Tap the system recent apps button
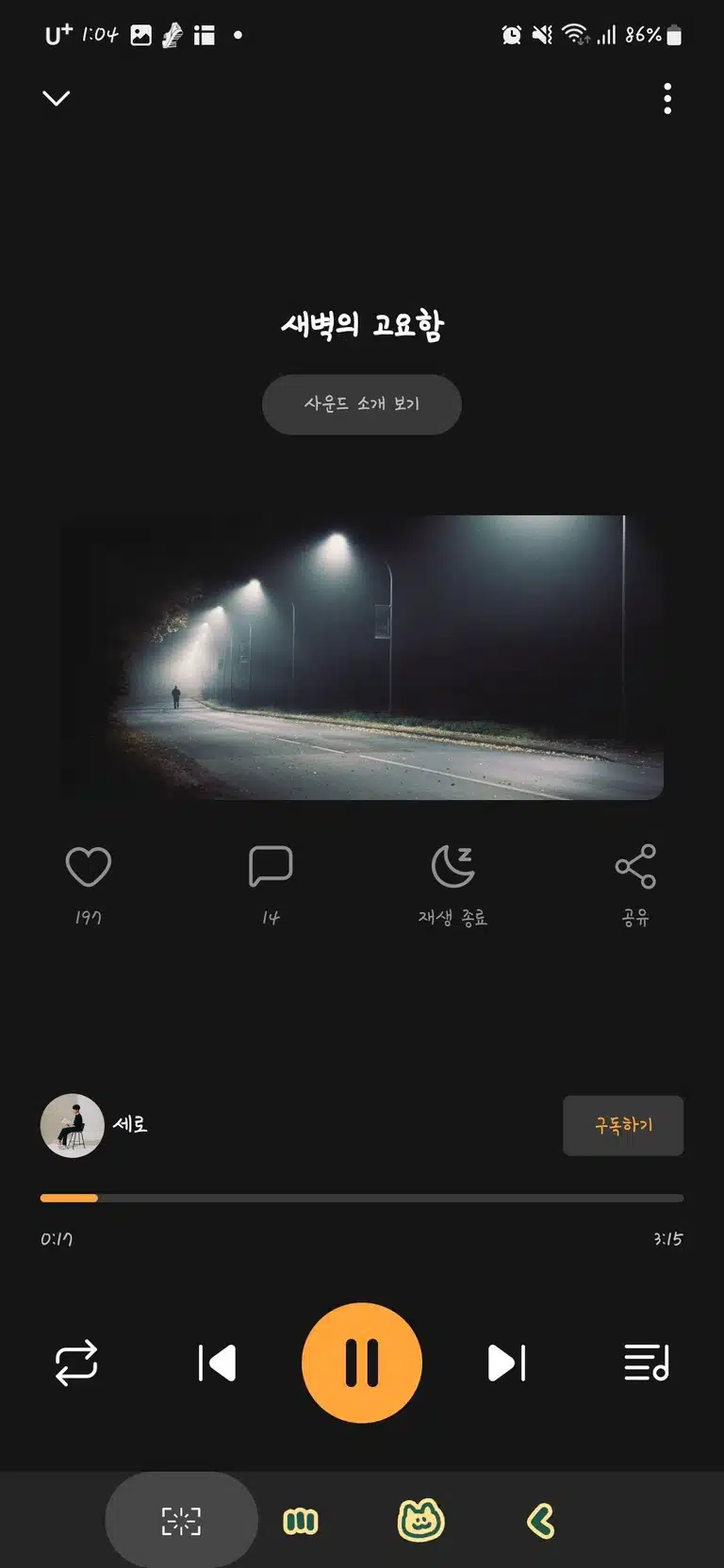 click(x=301, y=1521)
